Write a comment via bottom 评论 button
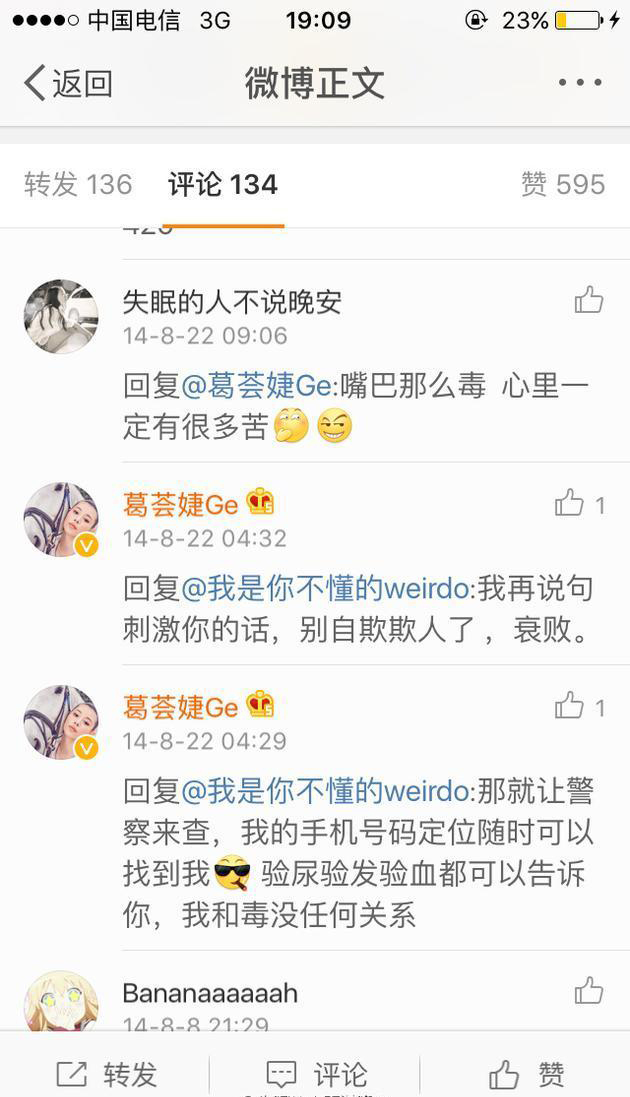The image size is (630, 1097). 317,1074
